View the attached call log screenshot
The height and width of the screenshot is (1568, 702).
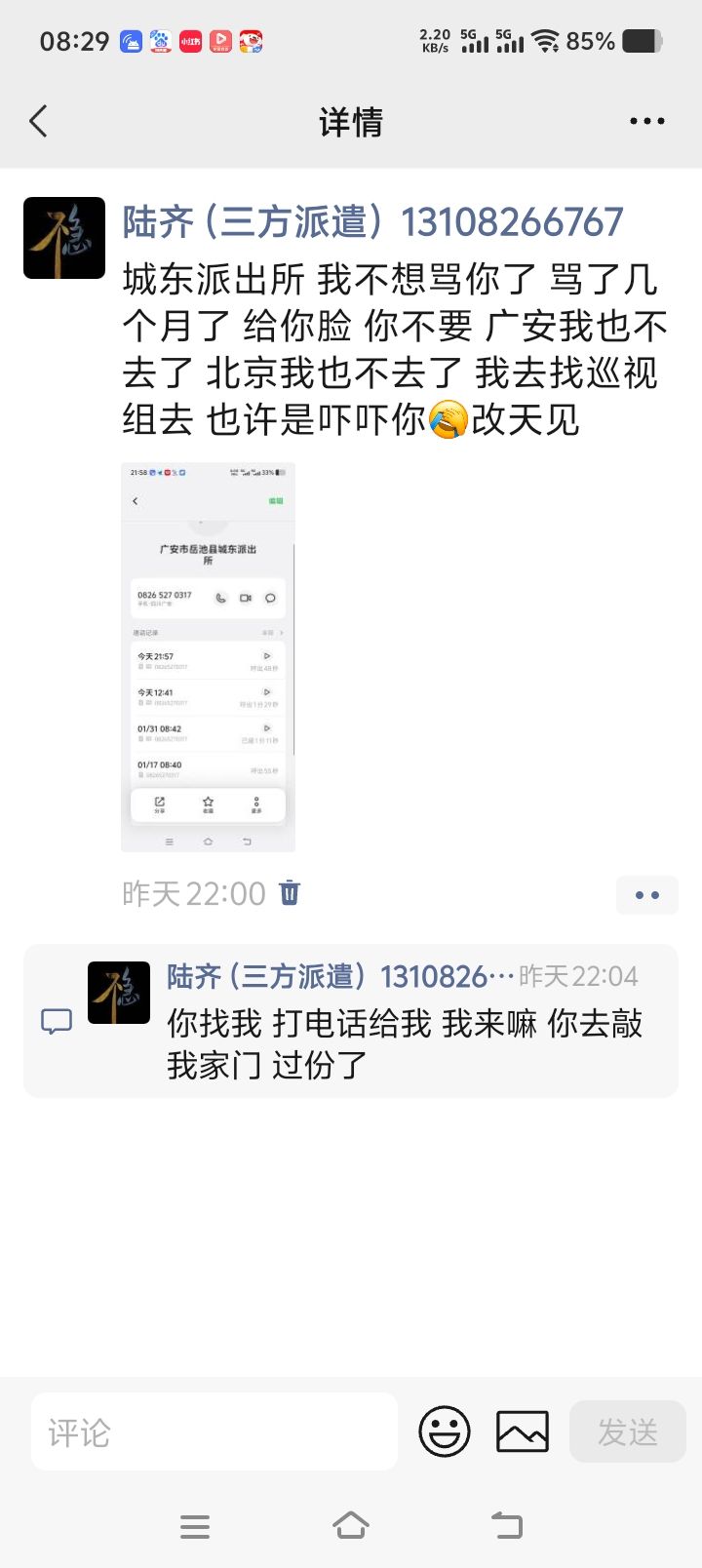pyautogui.click(x=208, y=657)
